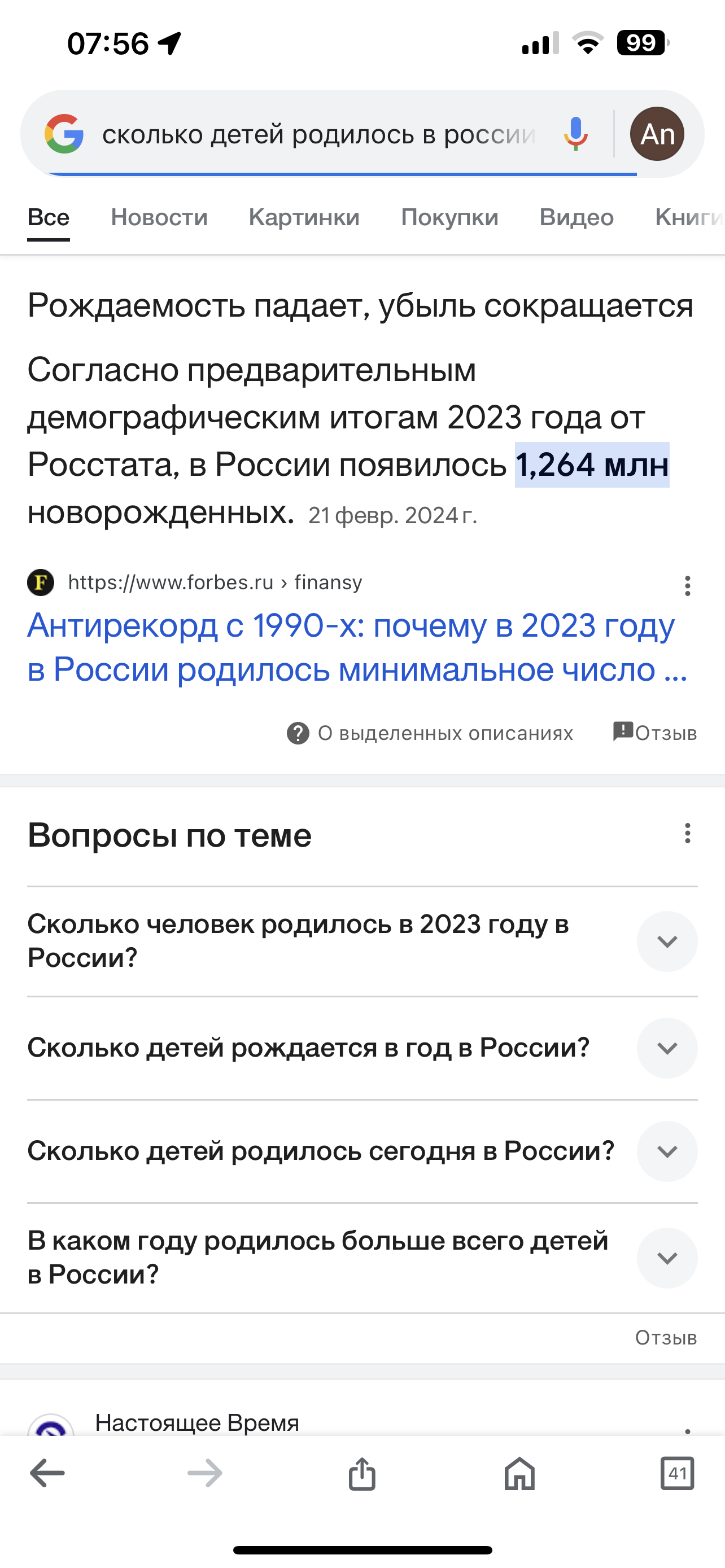
Task: Tap the search field with the query
Action: (318, 134)
